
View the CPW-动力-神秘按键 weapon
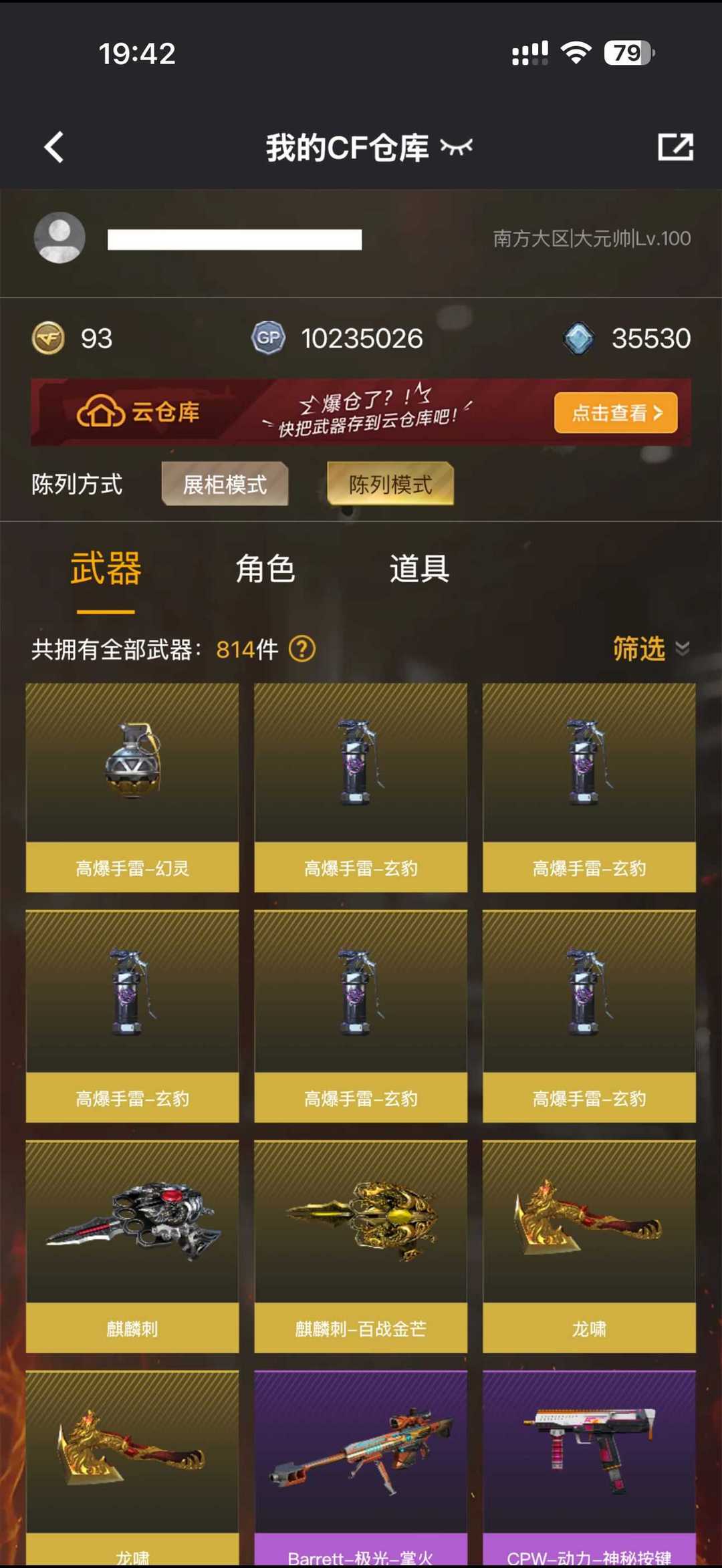tap(589, 1467)
